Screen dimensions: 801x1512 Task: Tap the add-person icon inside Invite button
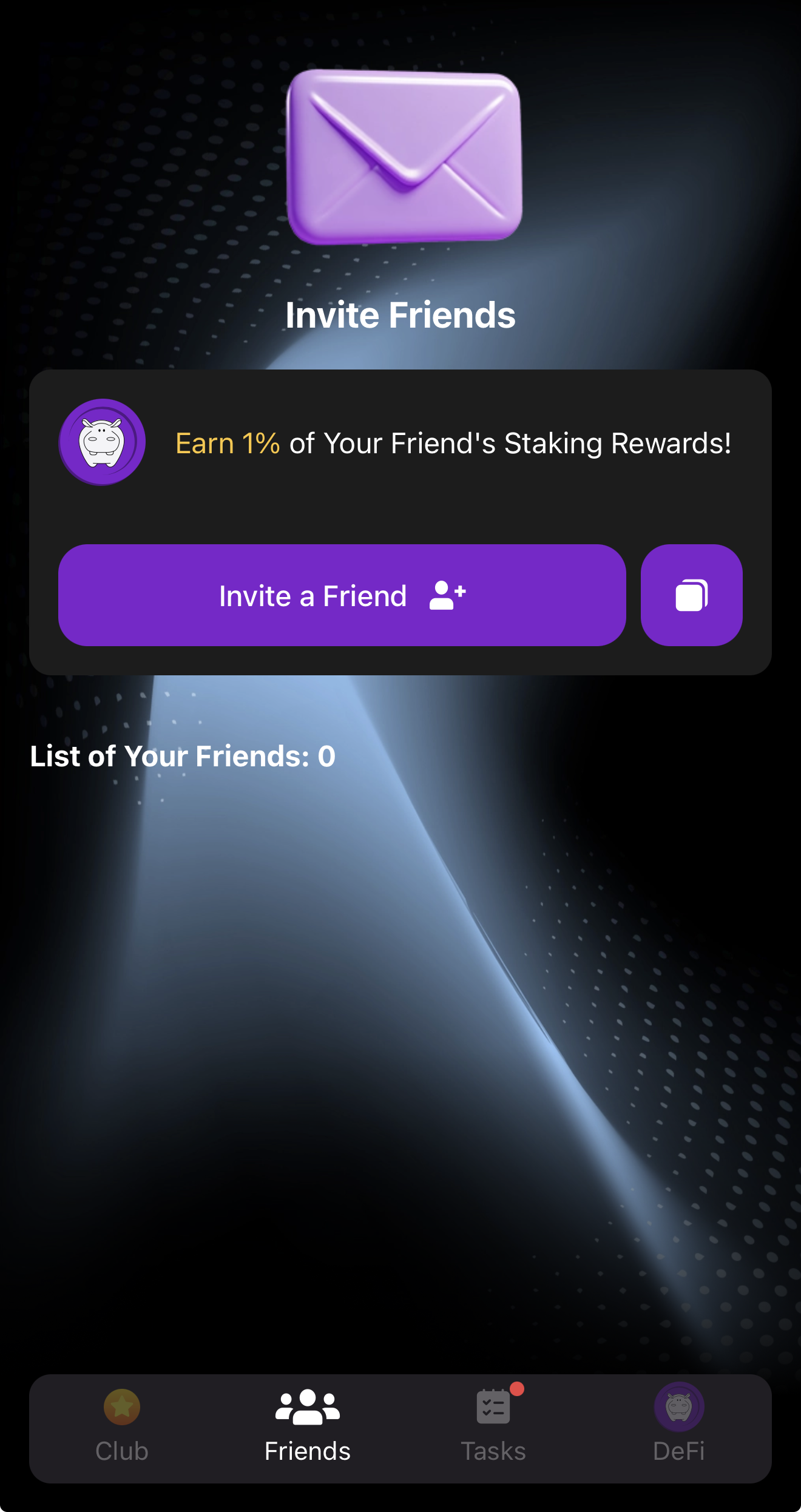pyautogui.click(x=447, y=595)
